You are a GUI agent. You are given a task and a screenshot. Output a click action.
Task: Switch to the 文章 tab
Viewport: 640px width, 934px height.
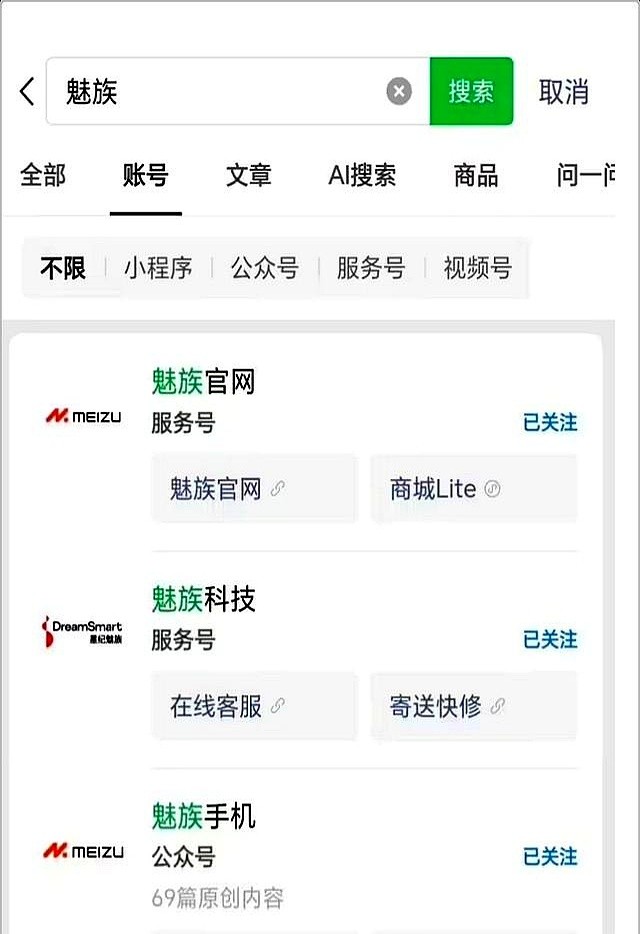249,176
